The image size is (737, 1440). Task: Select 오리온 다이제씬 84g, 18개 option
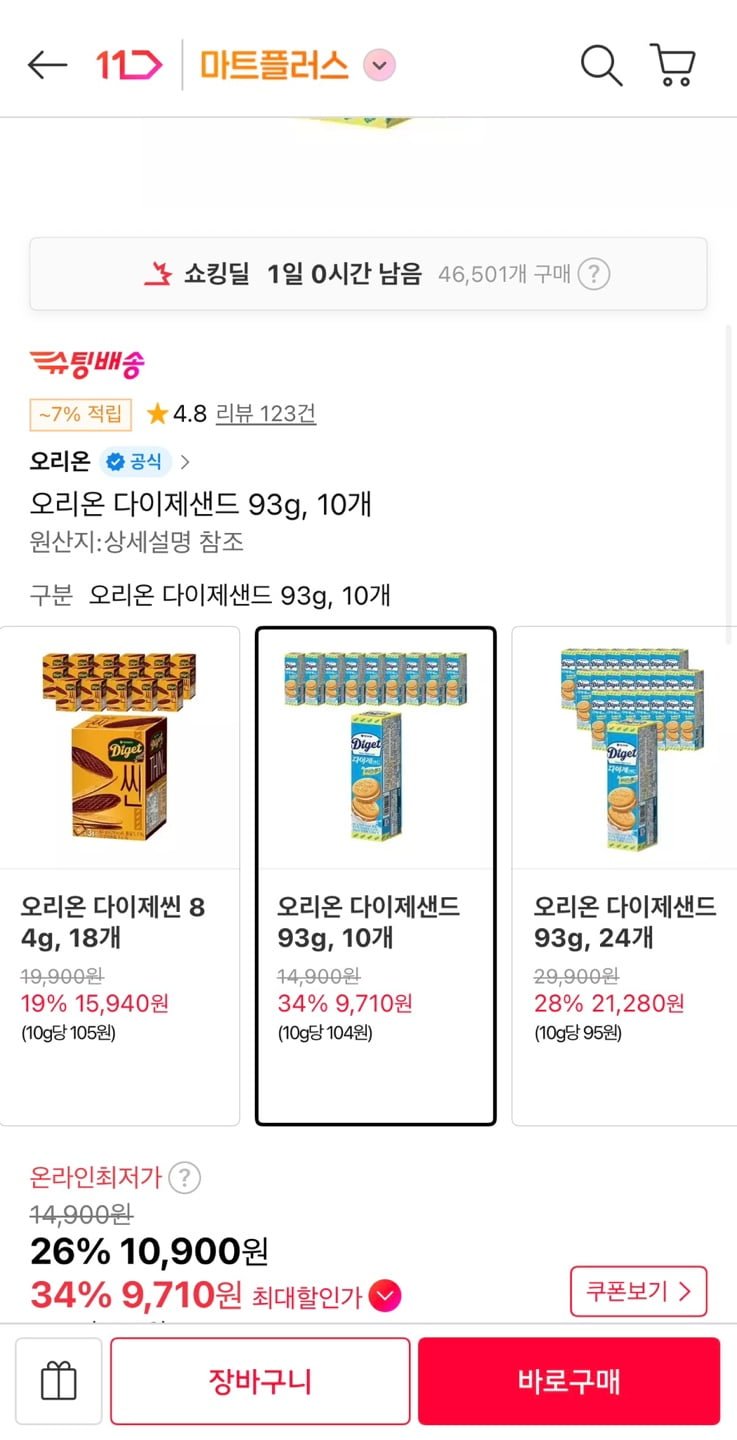(120, 875)
